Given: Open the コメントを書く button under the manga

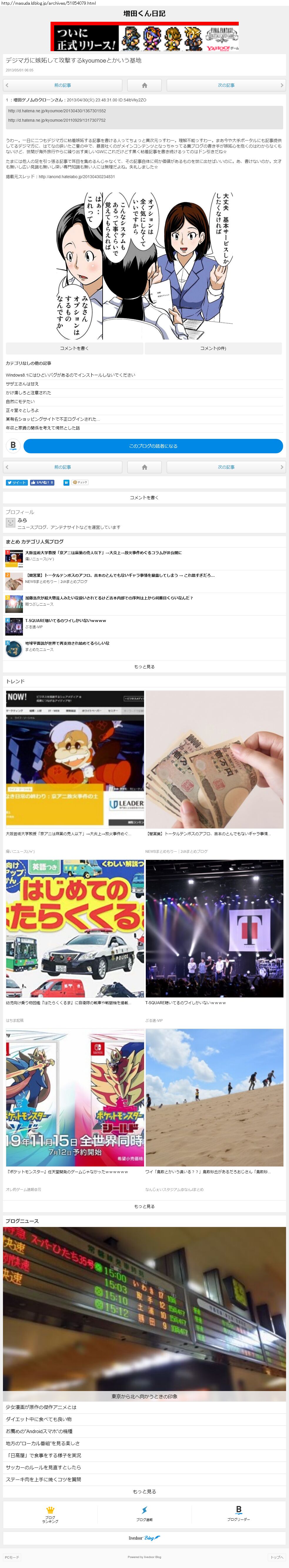Looking at the screenshot, I should (x=74, y=348).
